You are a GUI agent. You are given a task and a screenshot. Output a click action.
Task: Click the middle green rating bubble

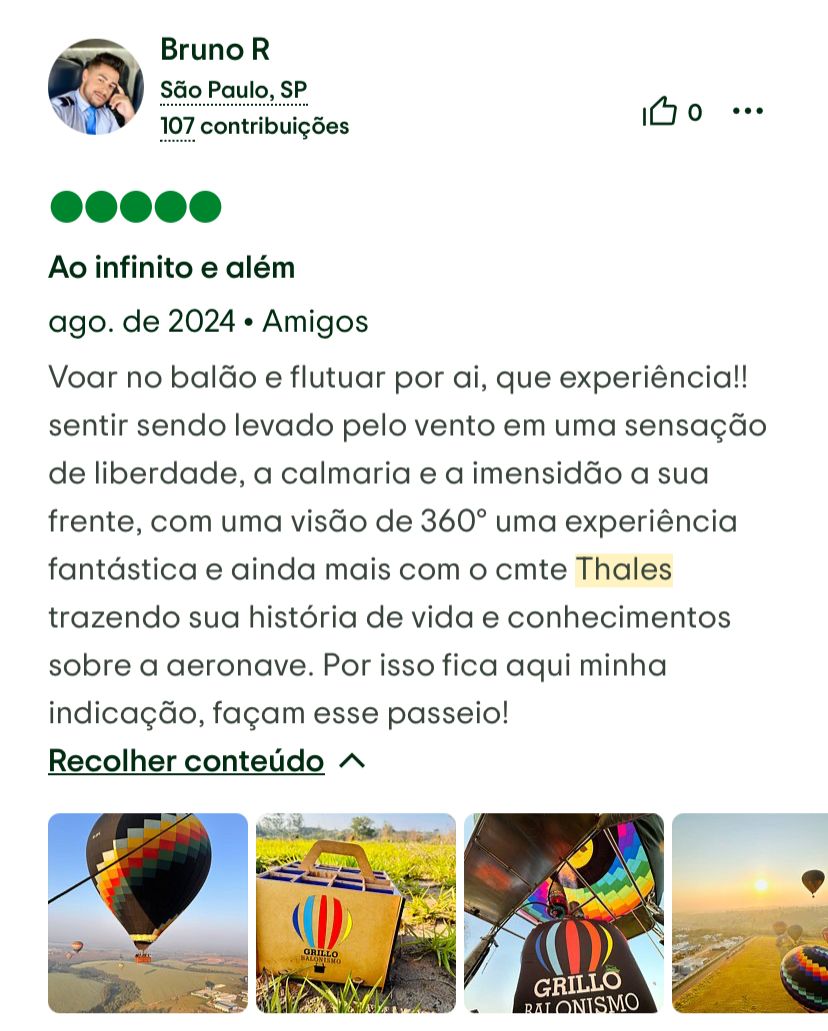(x=133, y=206)
